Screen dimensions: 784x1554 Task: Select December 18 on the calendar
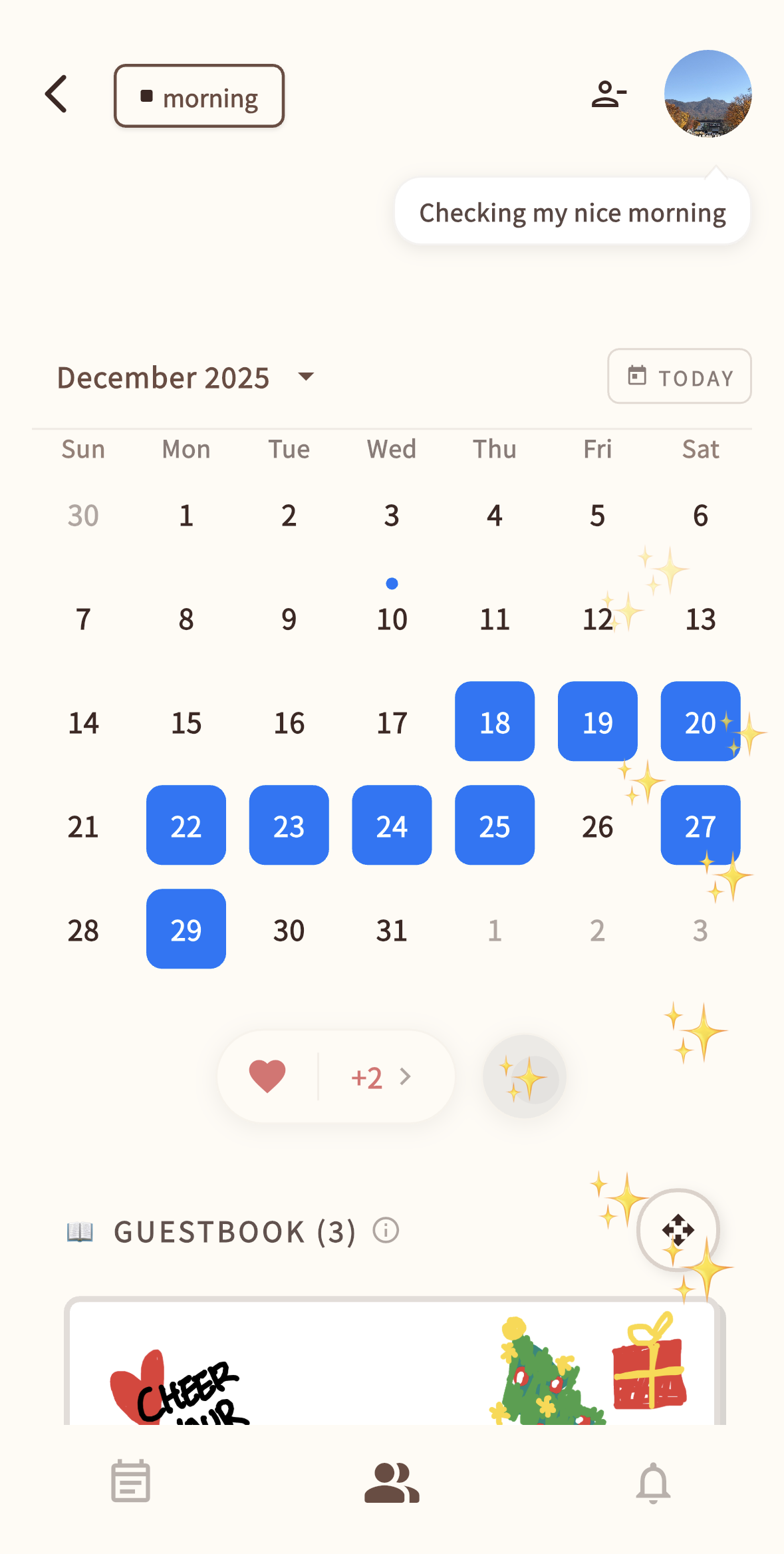(x=494, y=722)
